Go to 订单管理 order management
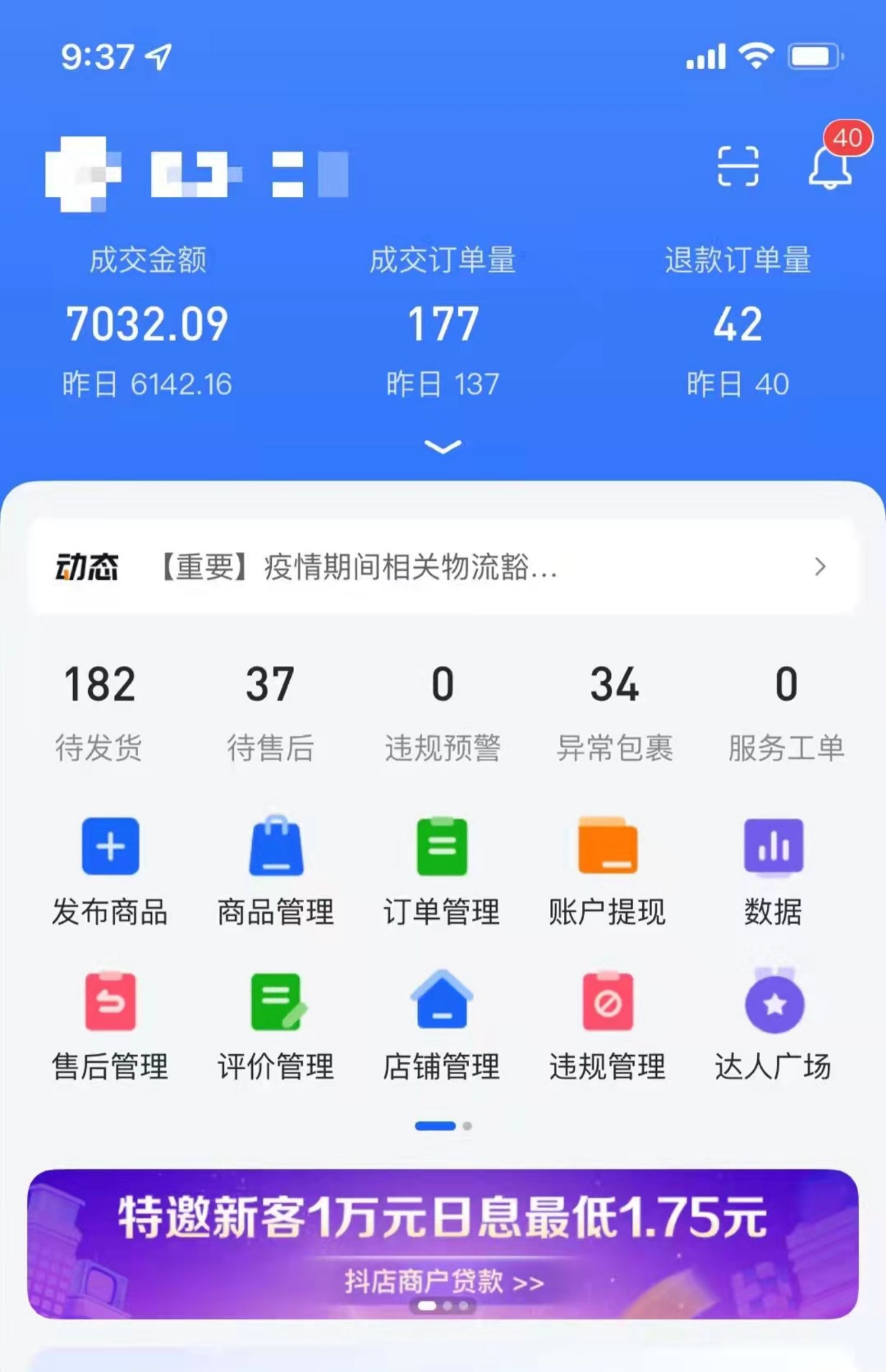 click(442, 869)
